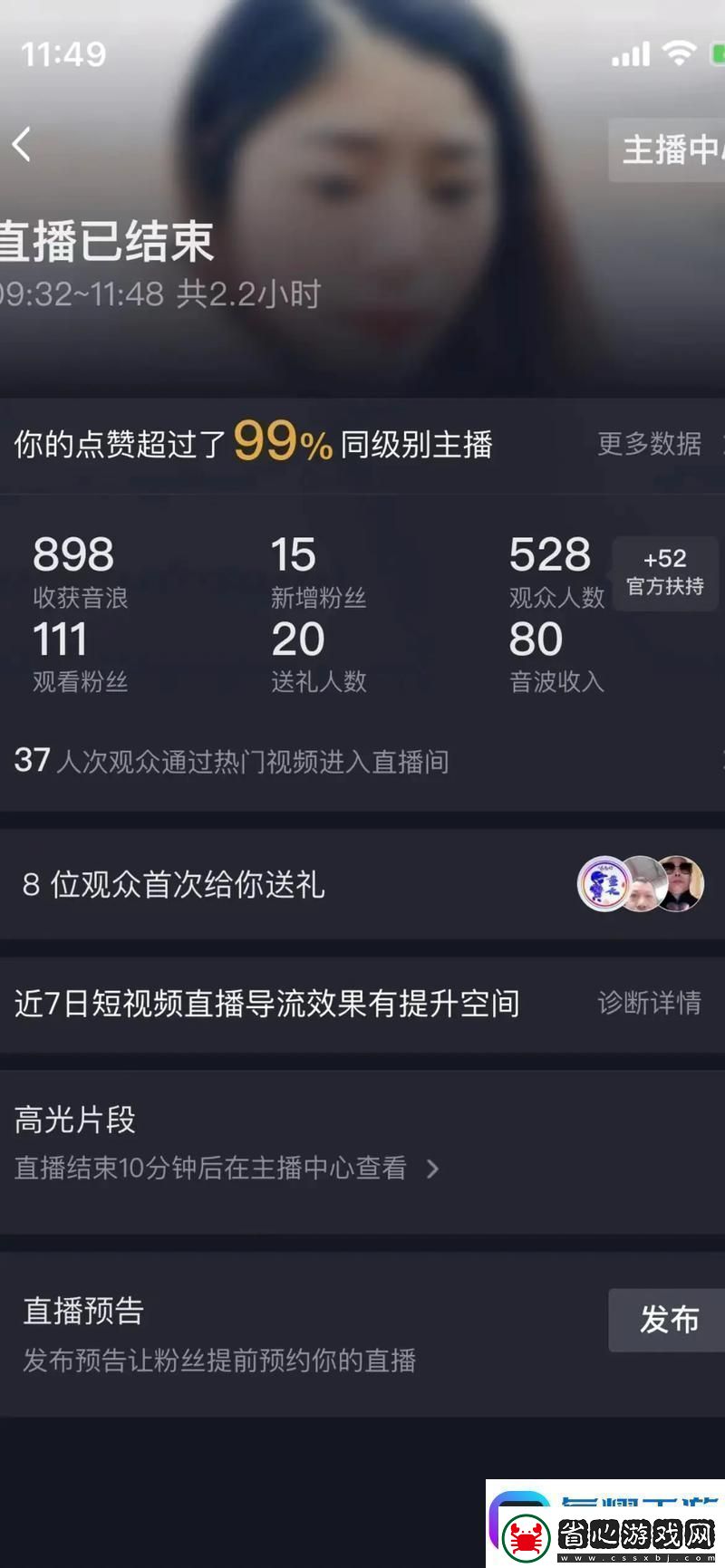
Task: Tap 更多数据 to see more data
Action: pos(650,444)
